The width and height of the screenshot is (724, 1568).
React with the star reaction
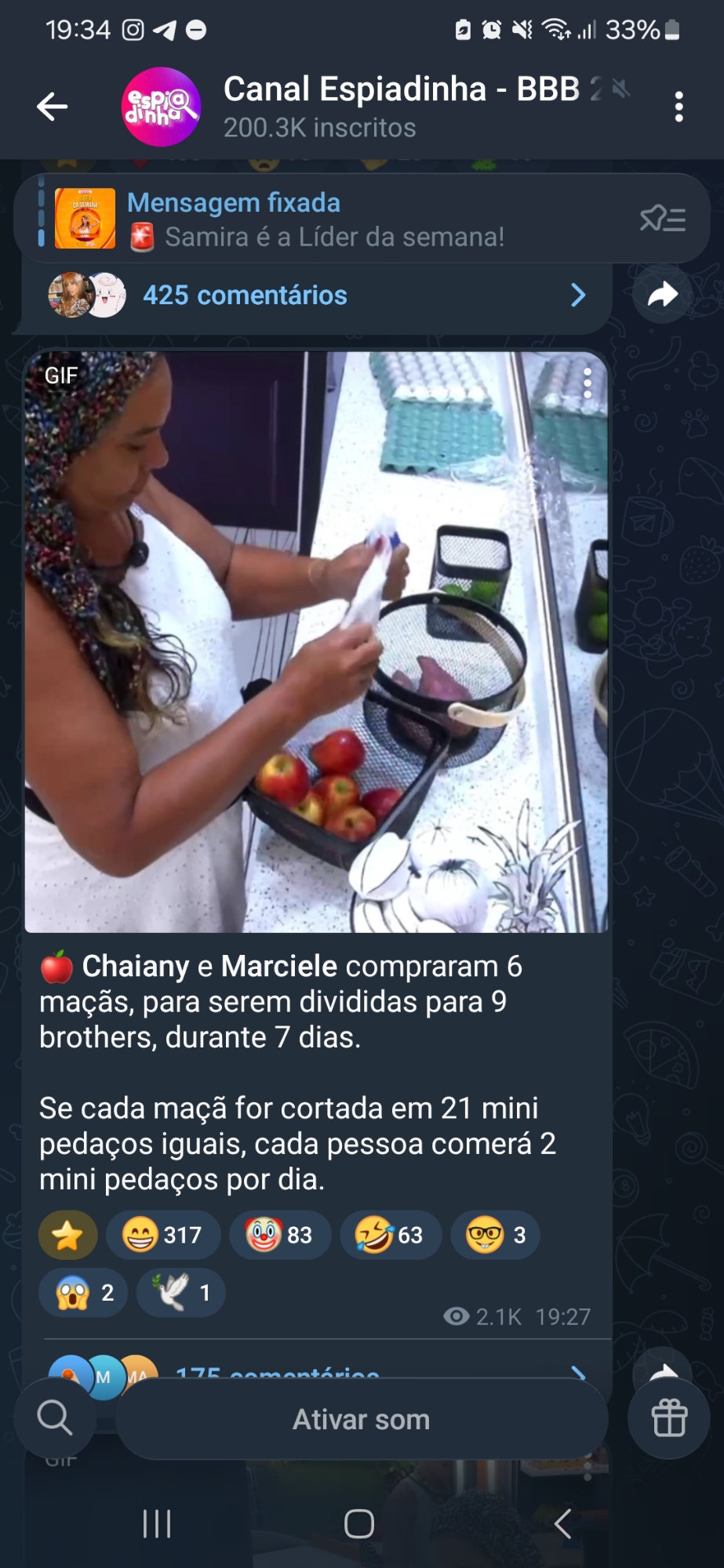(x=67, y=1236)
